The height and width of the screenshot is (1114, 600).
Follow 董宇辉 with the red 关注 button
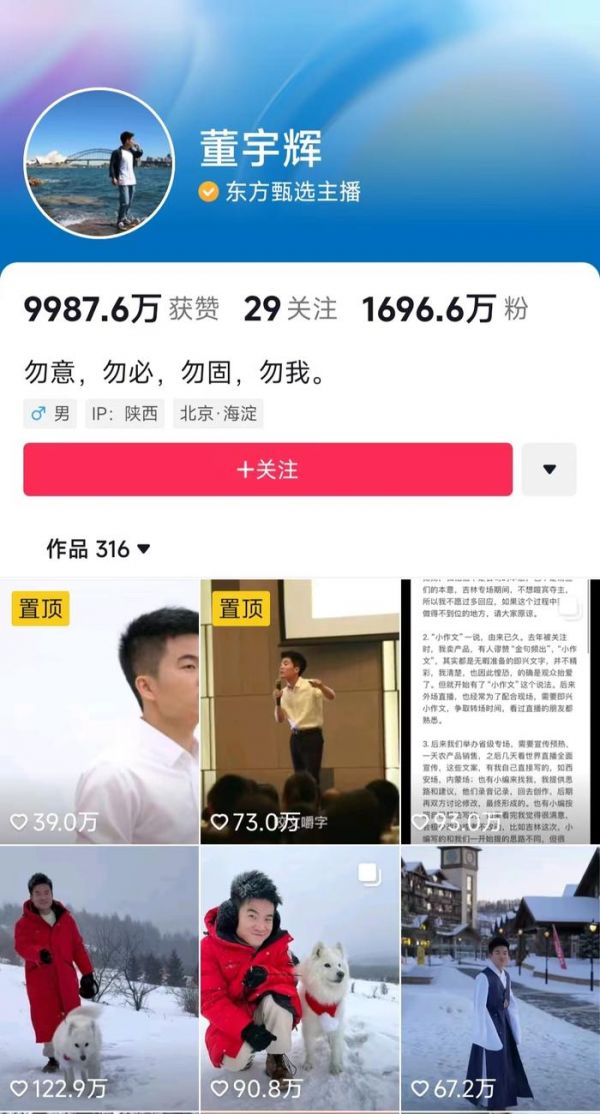pyautogui.click(x=268, y=469)
